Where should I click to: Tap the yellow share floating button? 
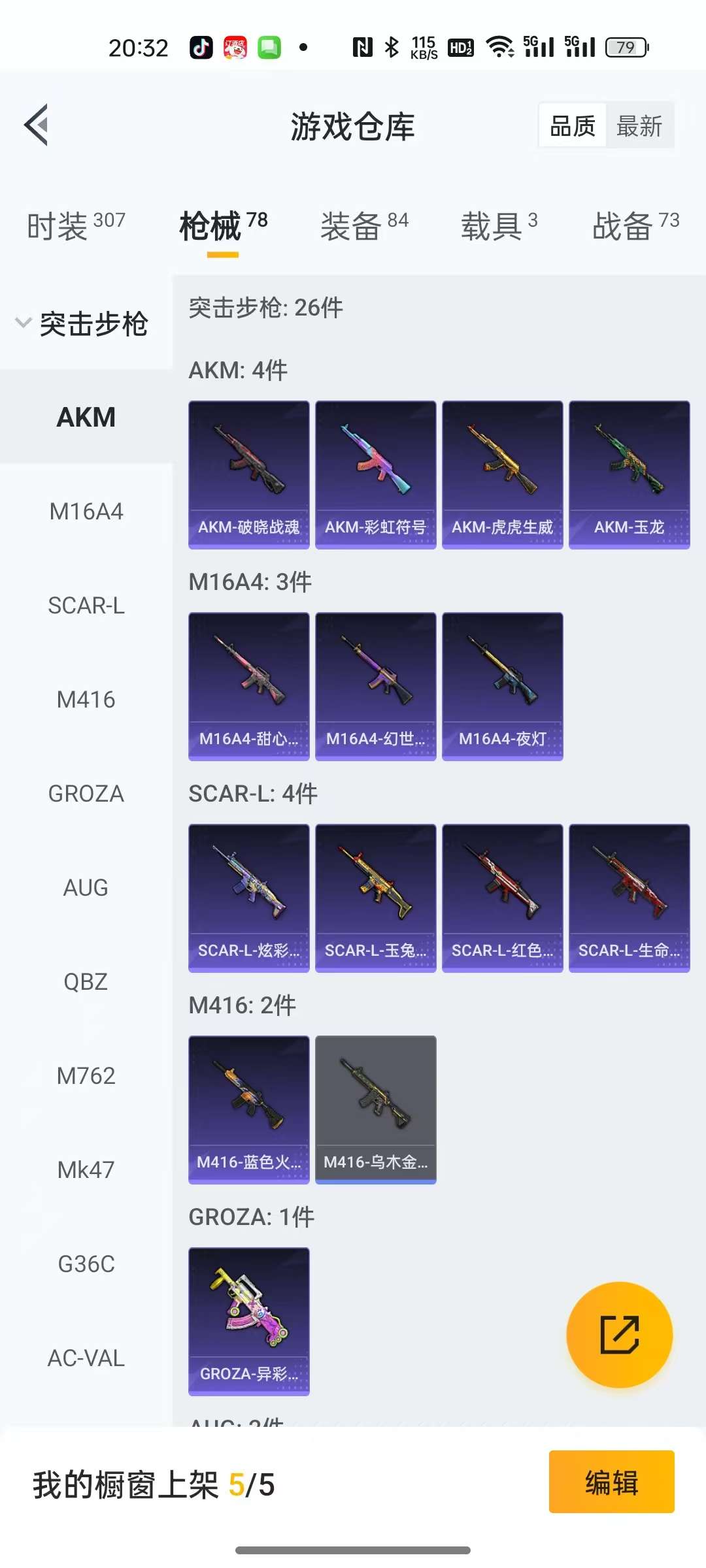click(x=619, y=1335)
